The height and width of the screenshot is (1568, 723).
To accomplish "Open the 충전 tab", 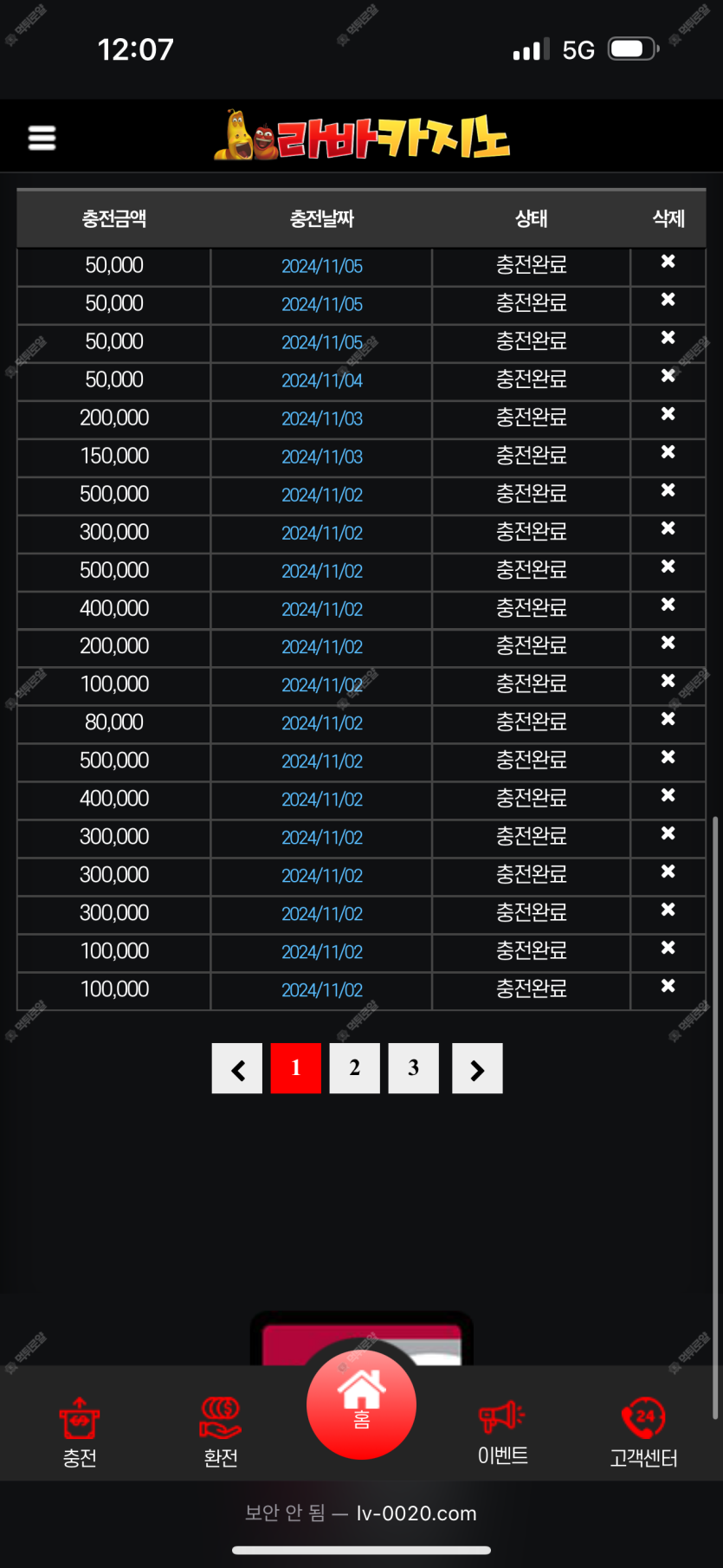I will [x=80, y=1432].
